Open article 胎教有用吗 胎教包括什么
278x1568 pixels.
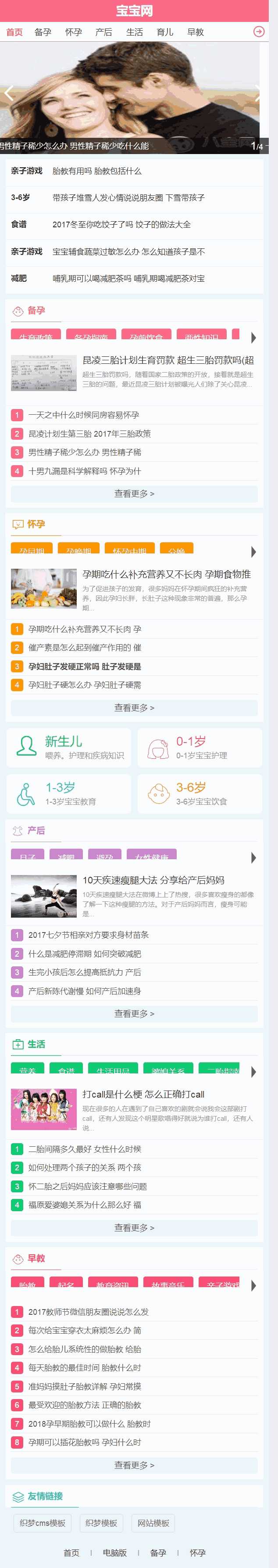click(x=97, y=171)
